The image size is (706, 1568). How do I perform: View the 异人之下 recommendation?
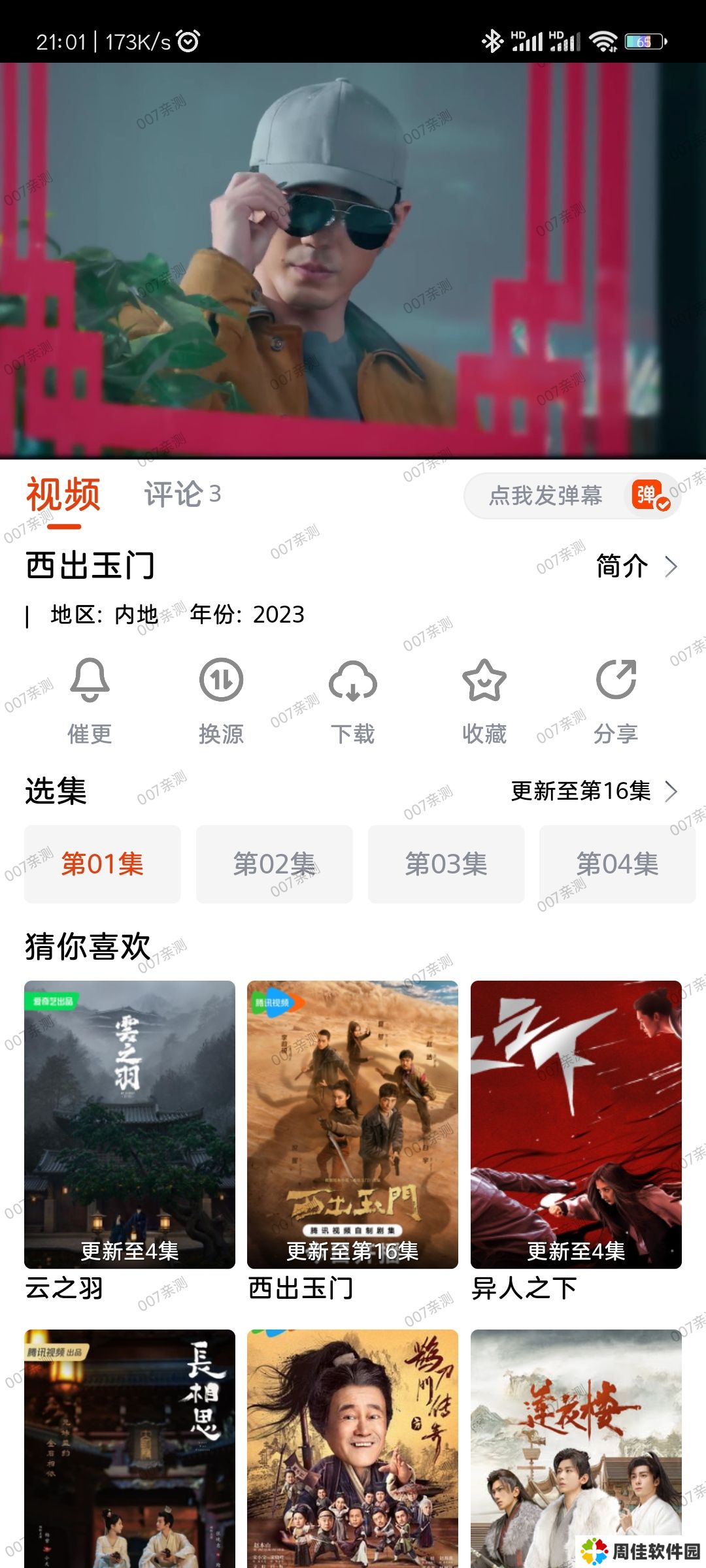576,1124
